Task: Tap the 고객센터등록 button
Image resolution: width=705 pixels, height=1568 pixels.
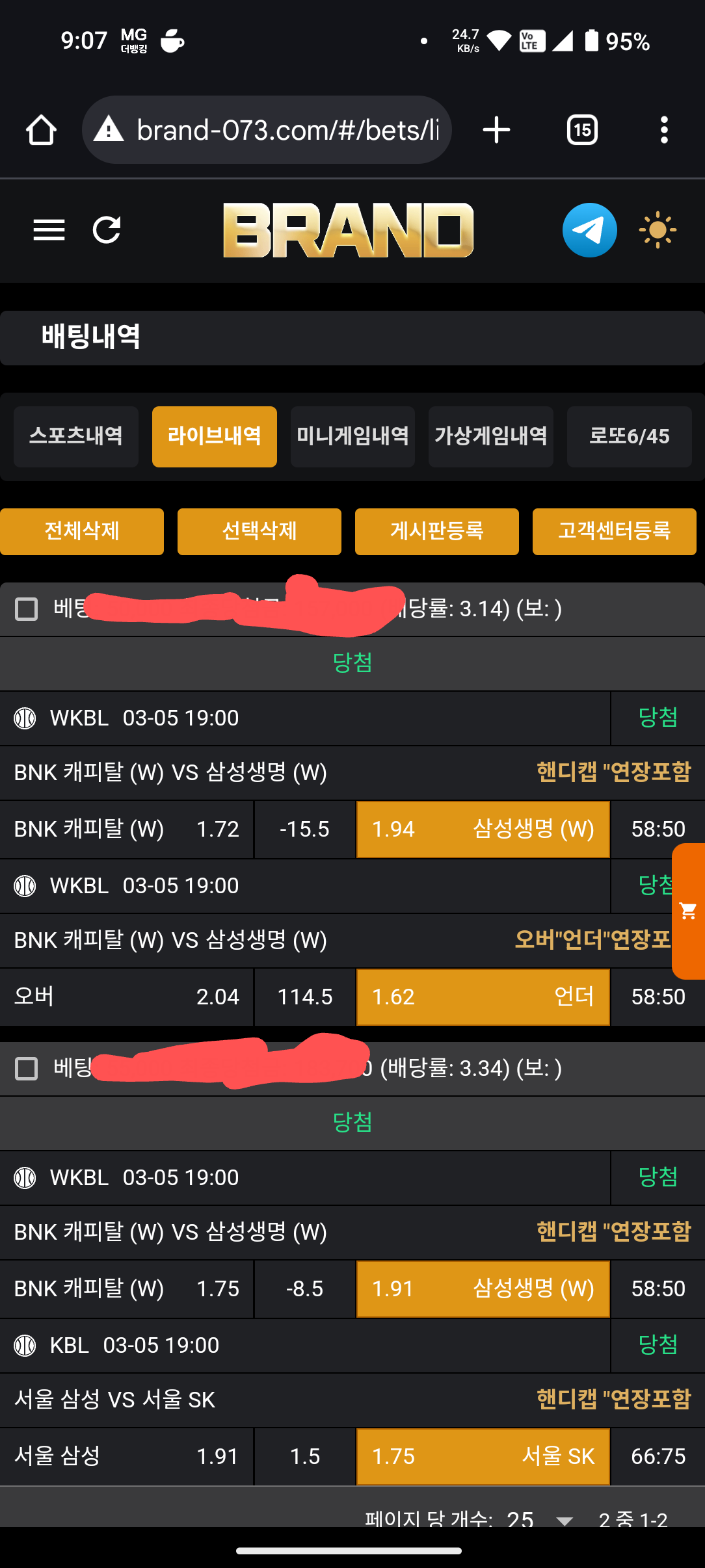Action: point(615,531)
